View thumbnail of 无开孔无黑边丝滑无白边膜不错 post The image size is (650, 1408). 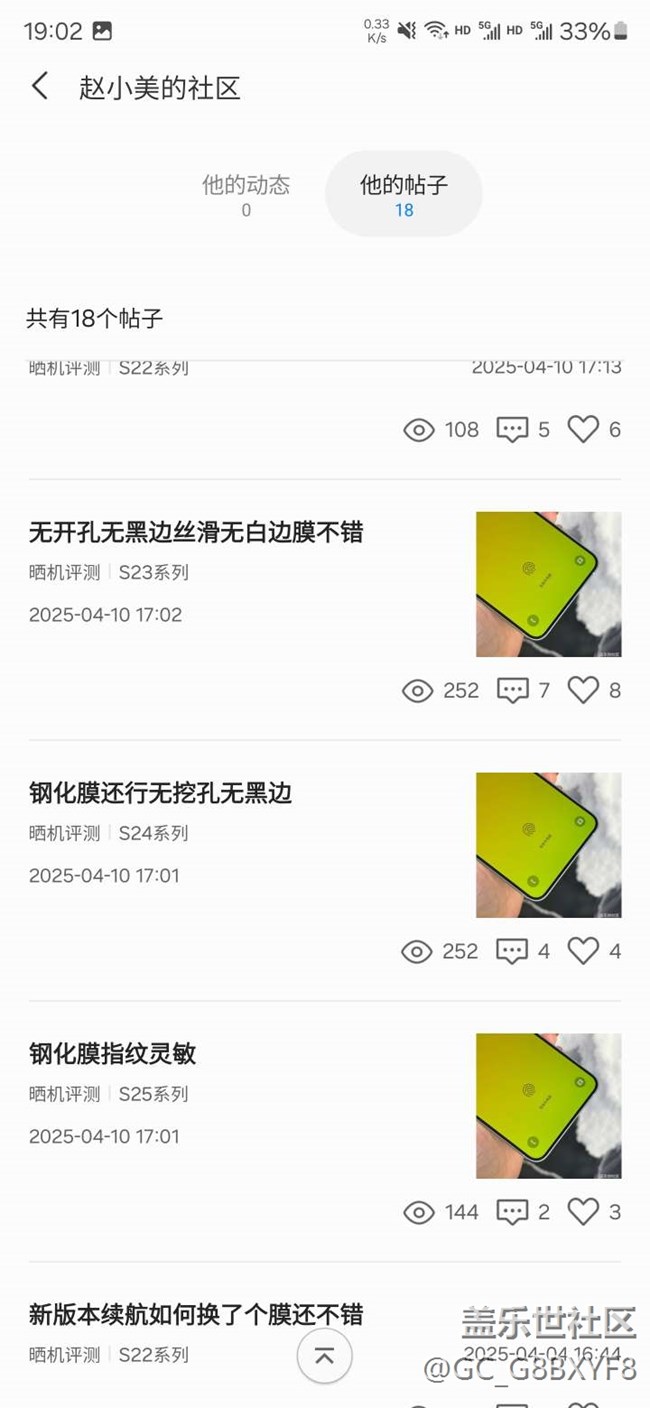548,584
